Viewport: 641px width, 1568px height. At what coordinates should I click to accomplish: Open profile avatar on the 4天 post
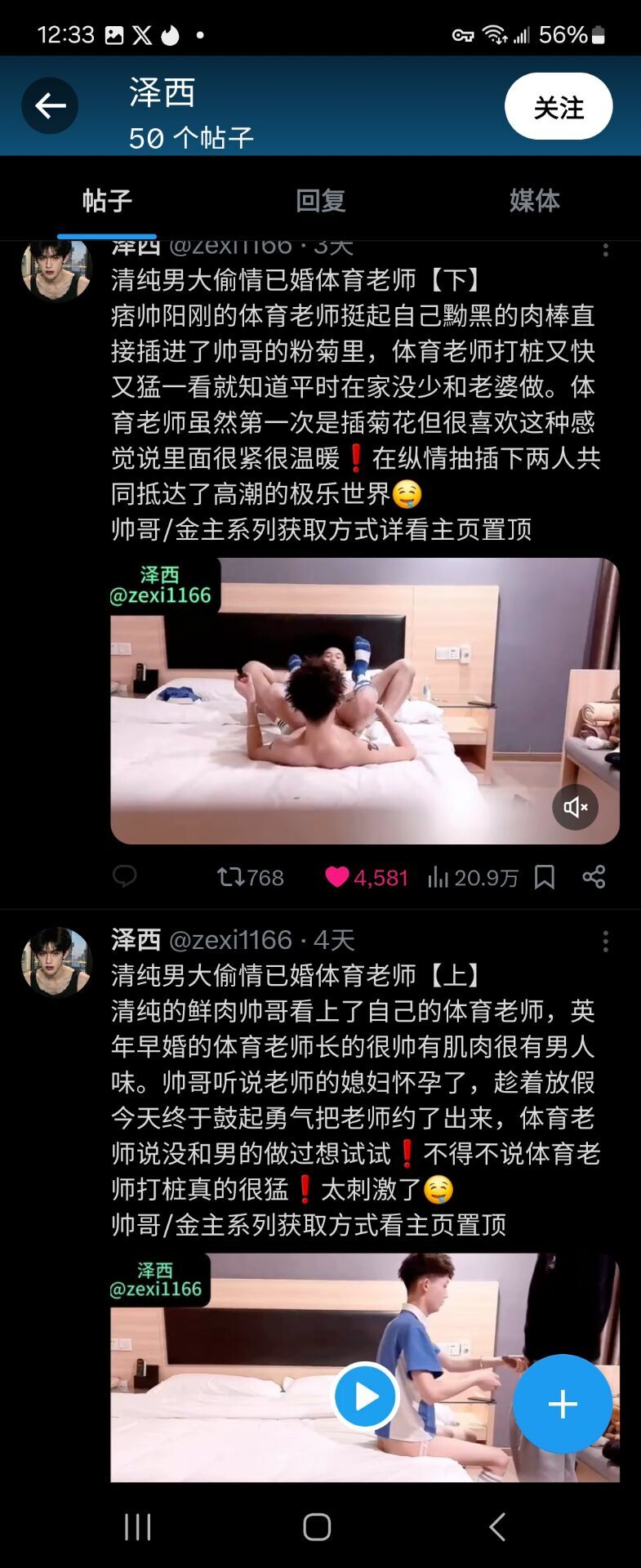[56, 962]
